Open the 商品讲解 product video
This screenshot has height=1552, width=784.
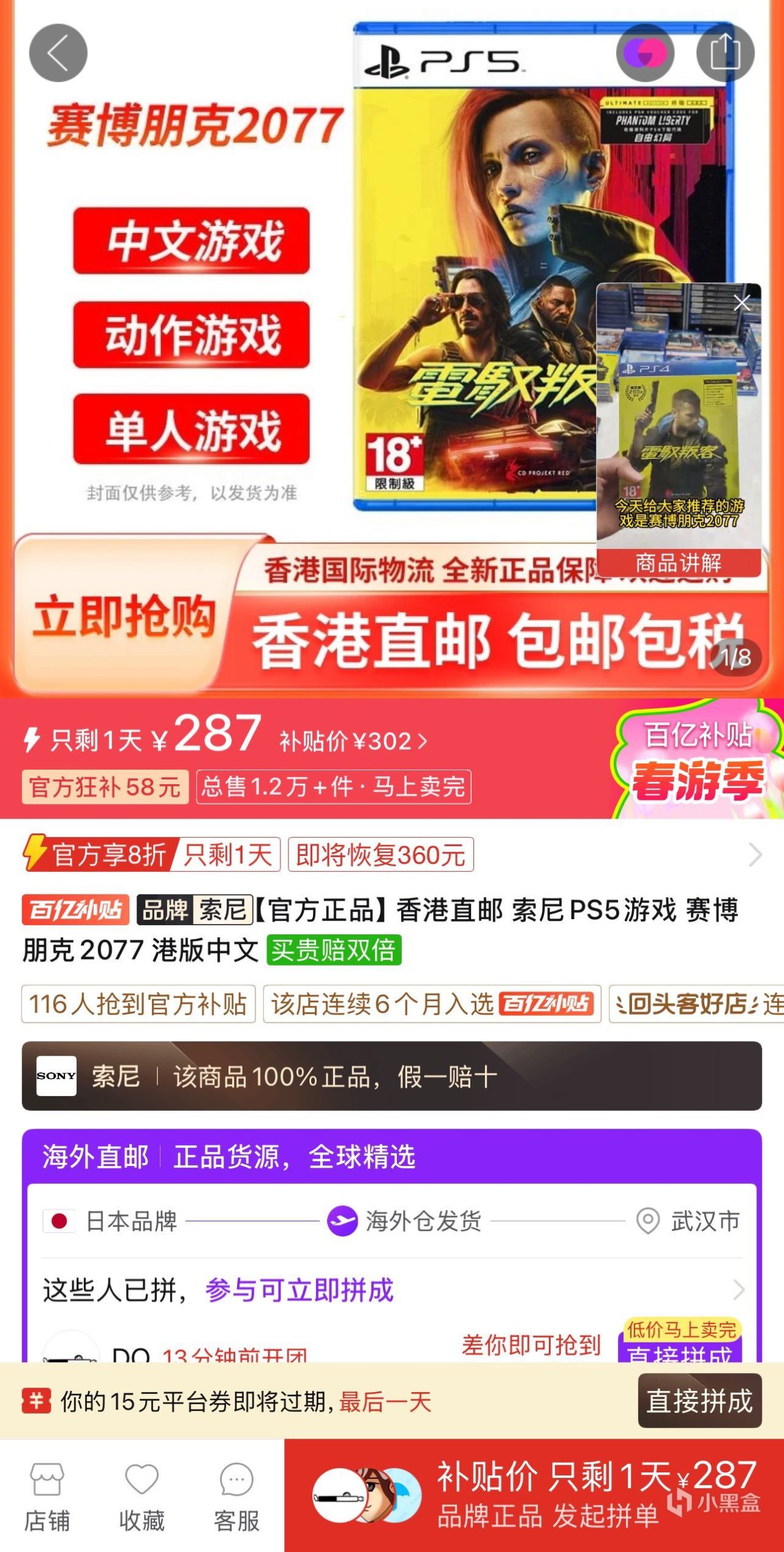679,429
